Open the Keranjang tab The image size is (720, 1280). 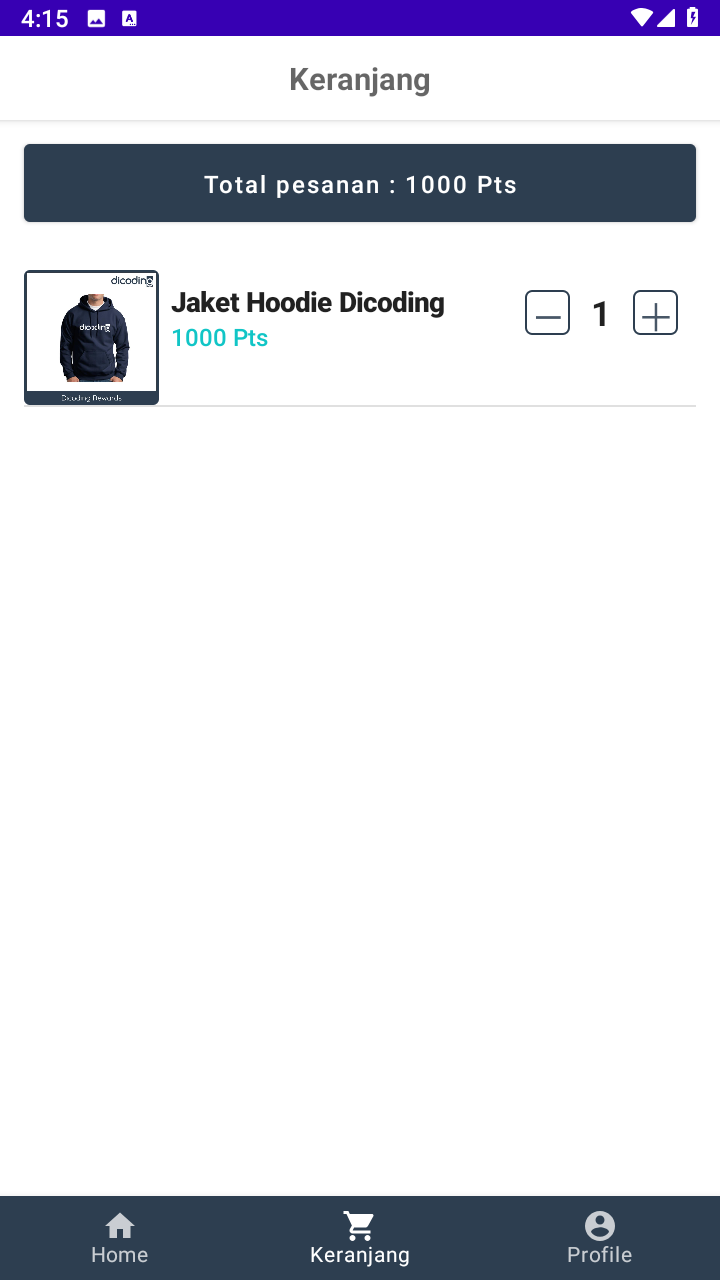[x=359, y=1238]
